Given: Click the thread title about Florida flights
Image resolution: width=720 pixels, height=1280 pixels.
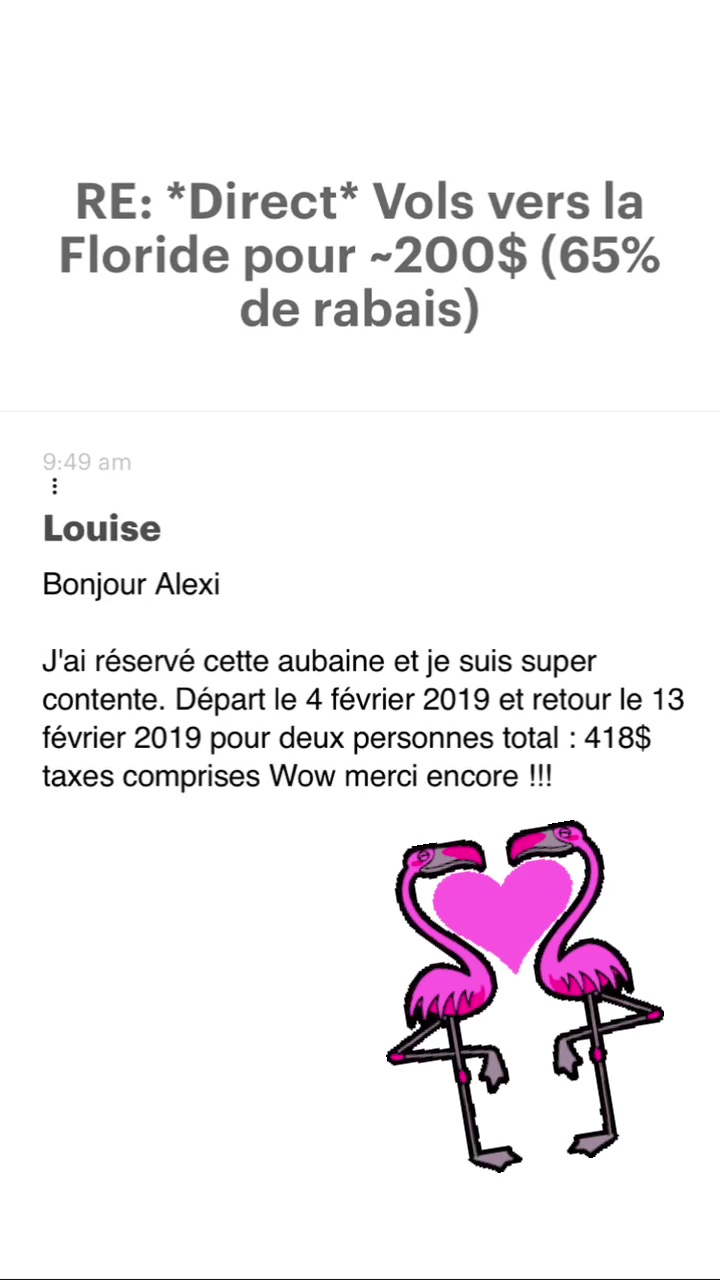Looking at the screenshot, I should point(360,255).
